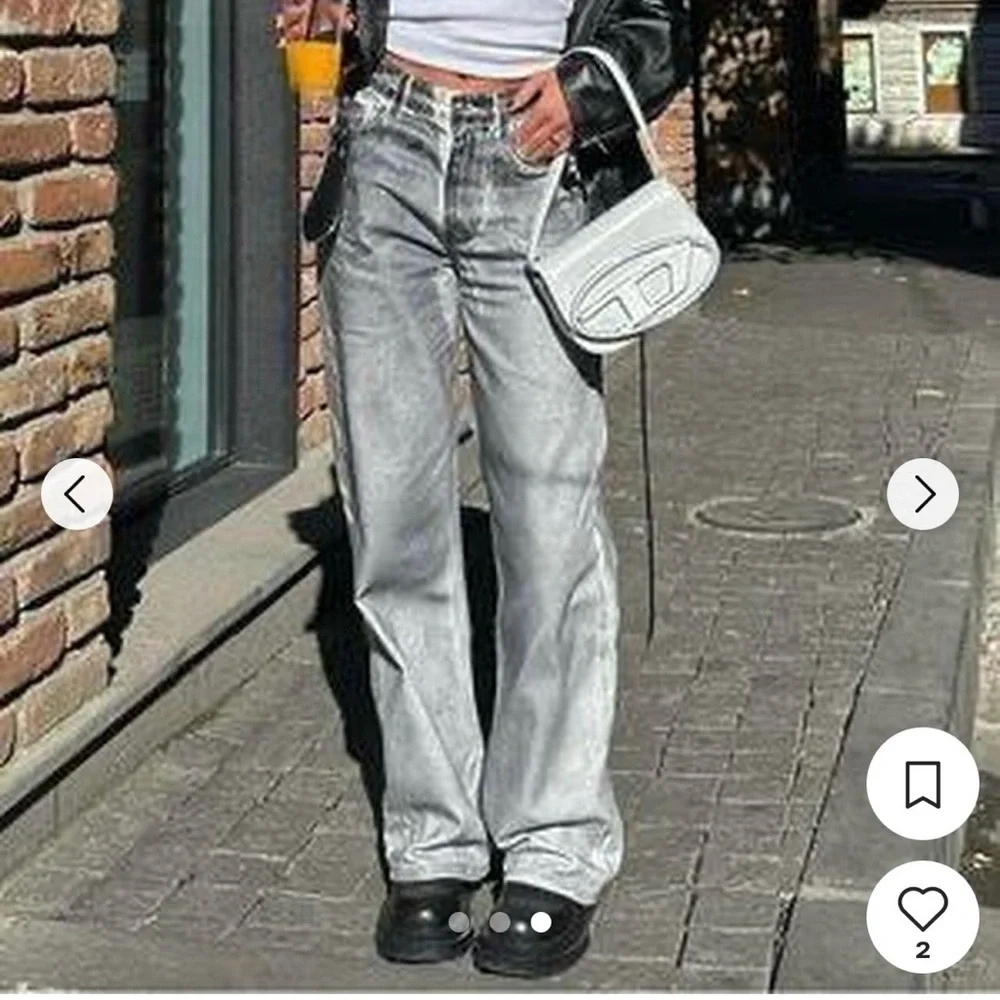
Task: Like the listing with the heart icon
Action: [x=922, y=908]
